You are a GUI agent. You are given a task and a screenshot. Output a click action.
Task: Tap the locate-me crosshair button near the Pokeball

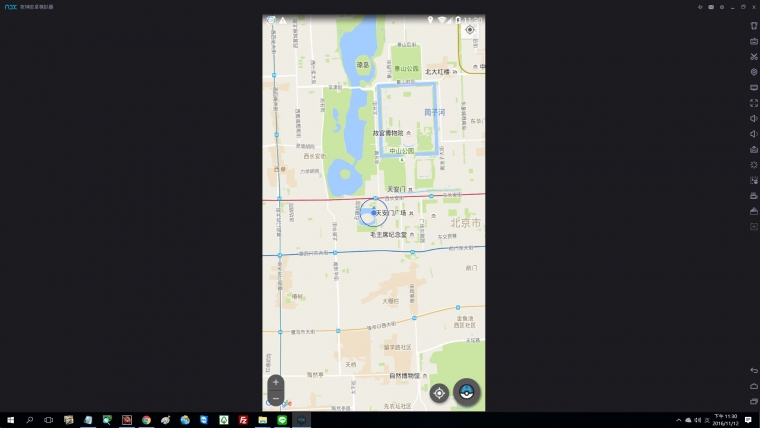tap(438, 393)
